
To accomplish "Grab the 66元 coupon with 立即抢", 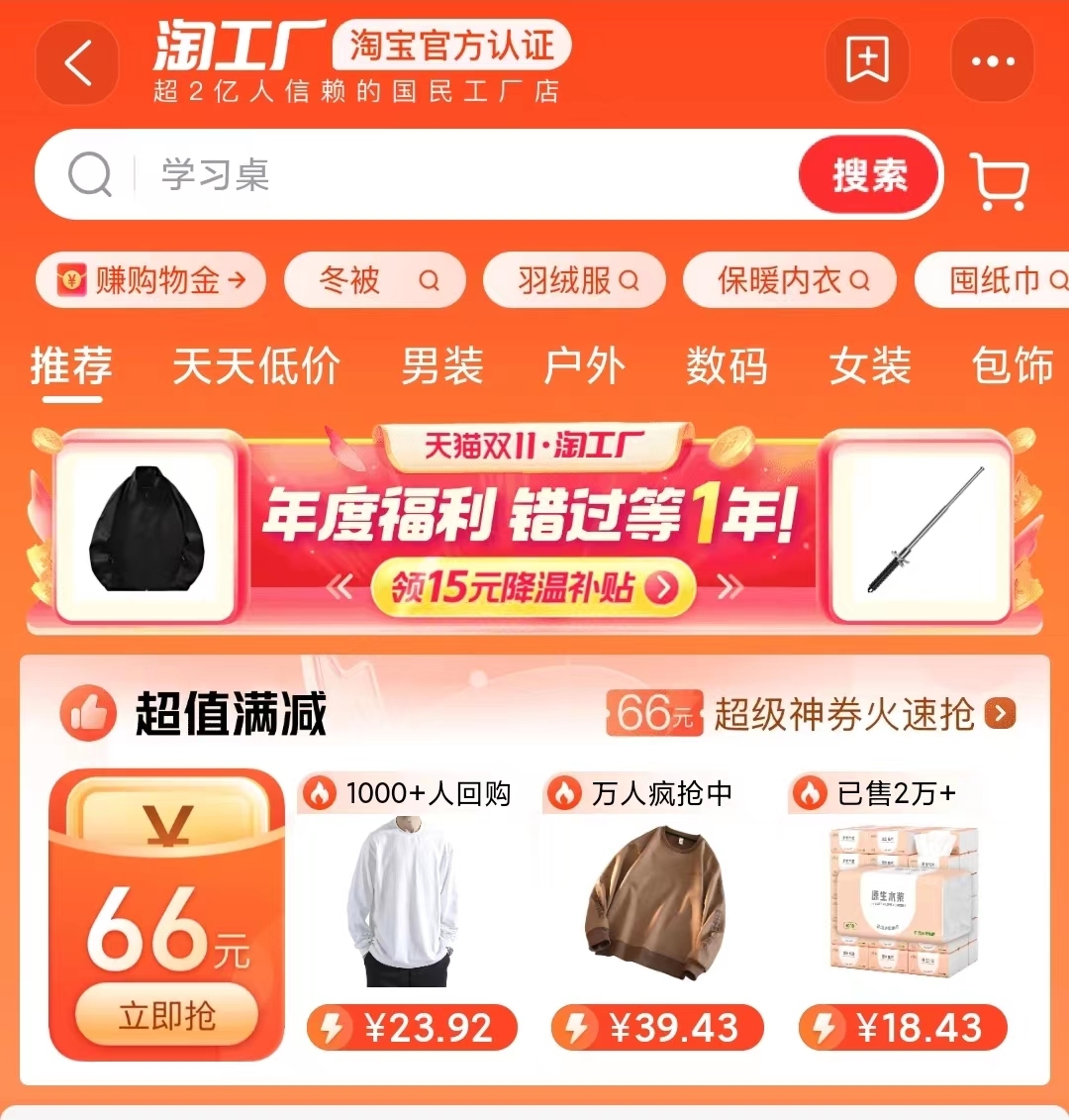I will (x=166, y=1015).
